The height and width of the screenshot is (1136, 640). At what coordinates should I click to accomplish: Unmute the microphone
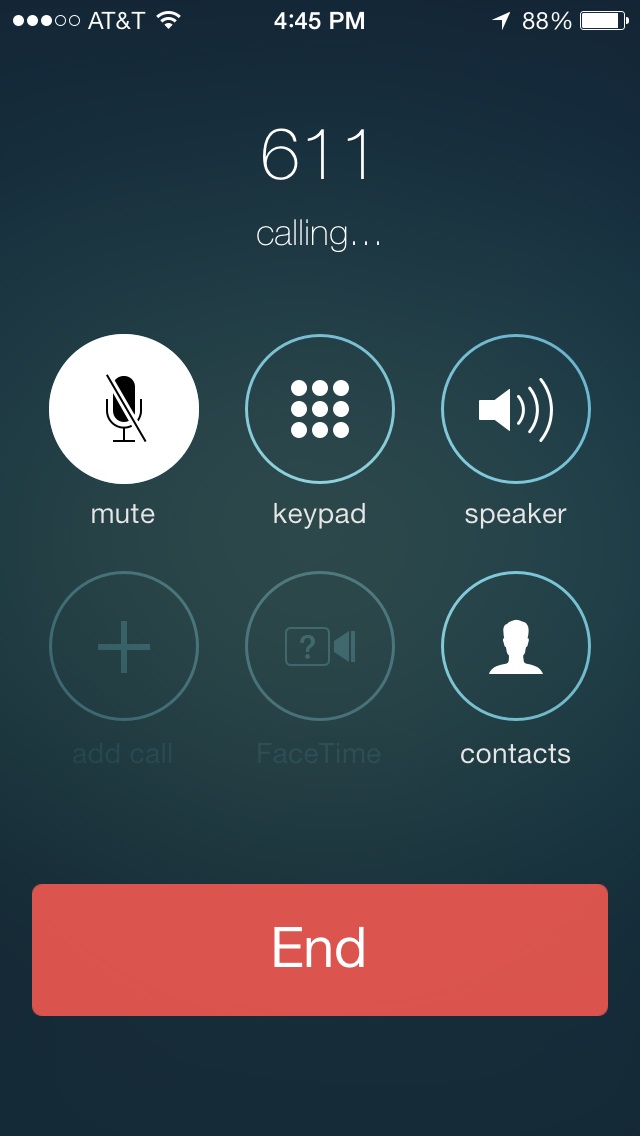pos(124,409)
